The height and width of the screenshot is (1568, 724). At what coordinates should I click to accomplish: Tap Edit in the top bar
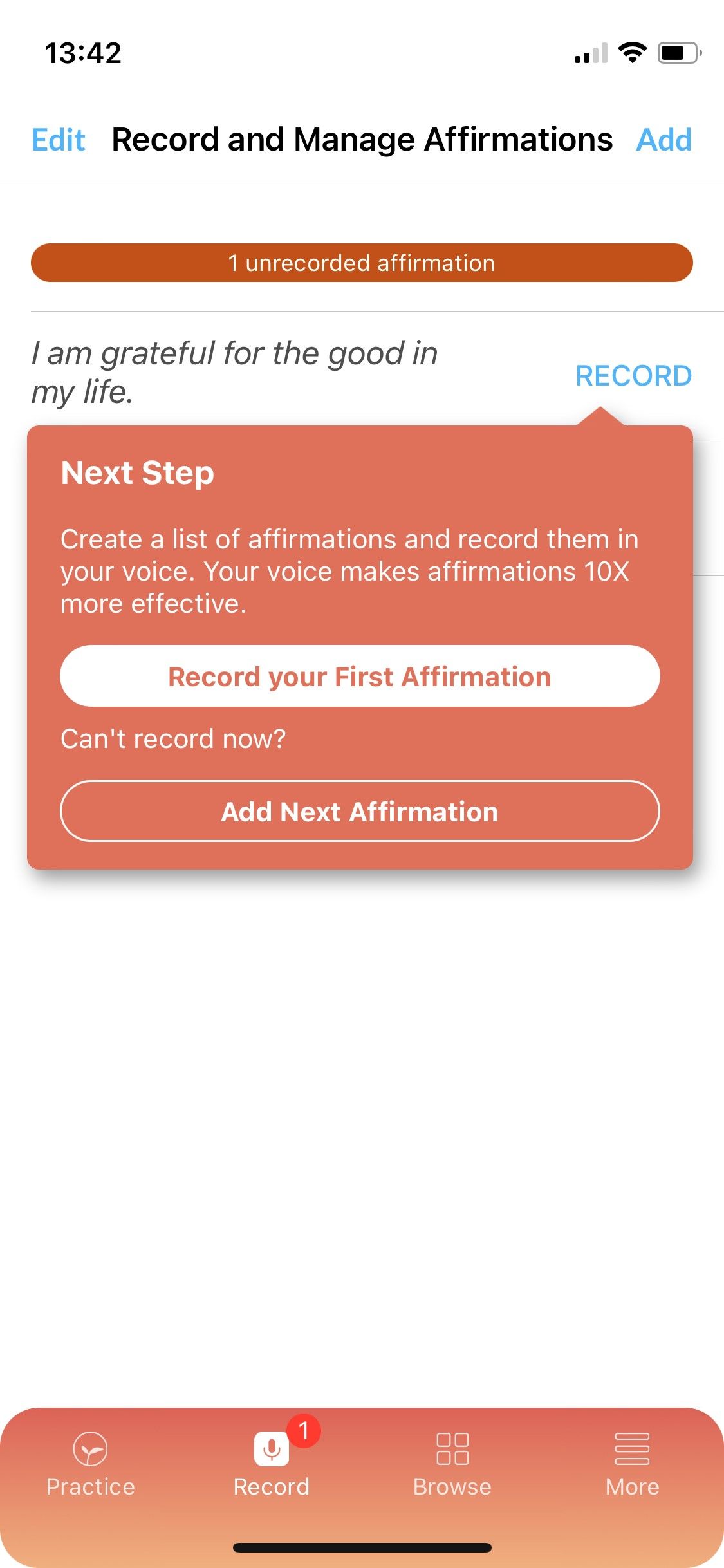[59, 140]
